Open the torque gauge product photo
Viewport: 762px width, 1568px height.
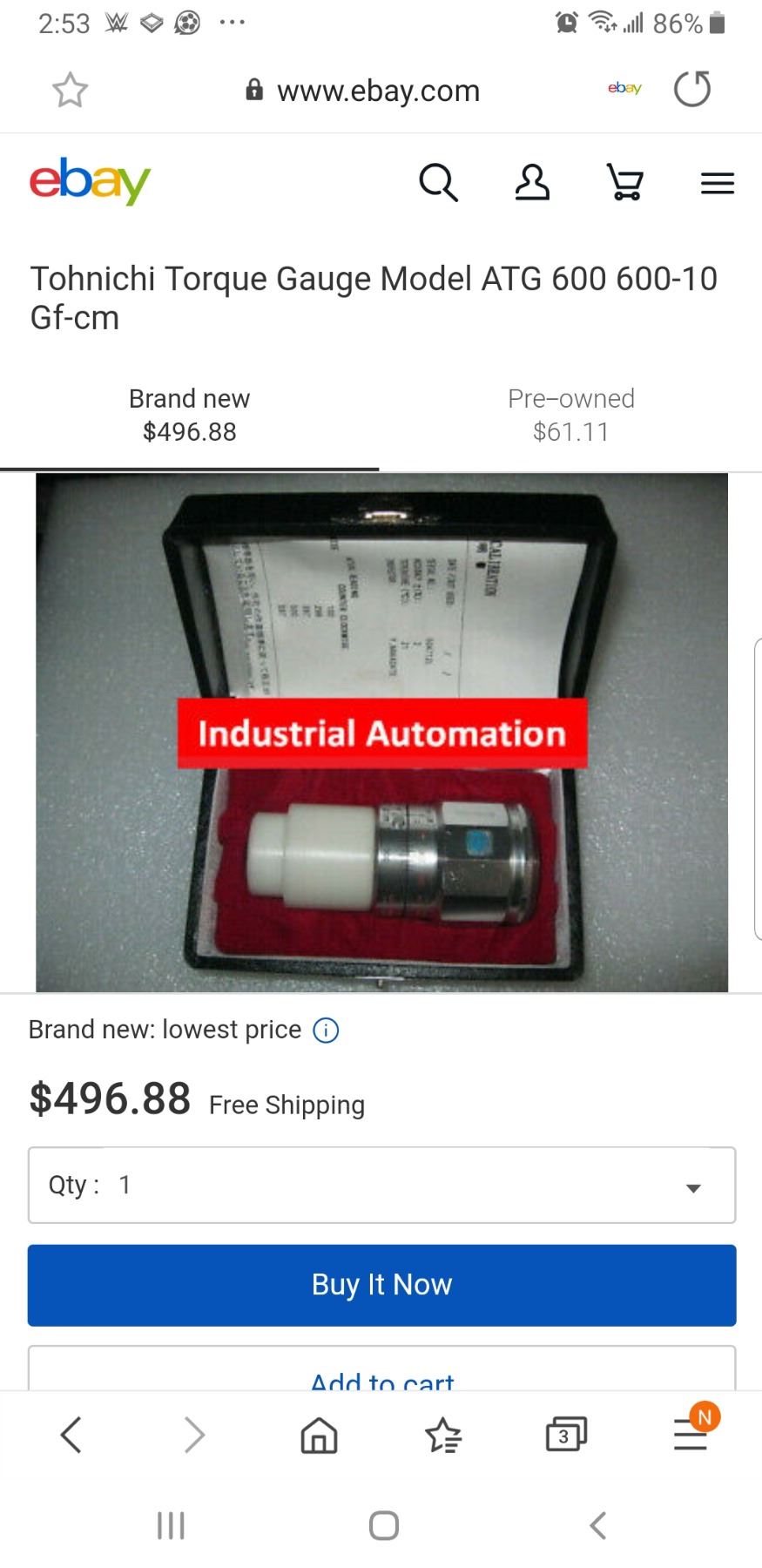pos(381,732)
